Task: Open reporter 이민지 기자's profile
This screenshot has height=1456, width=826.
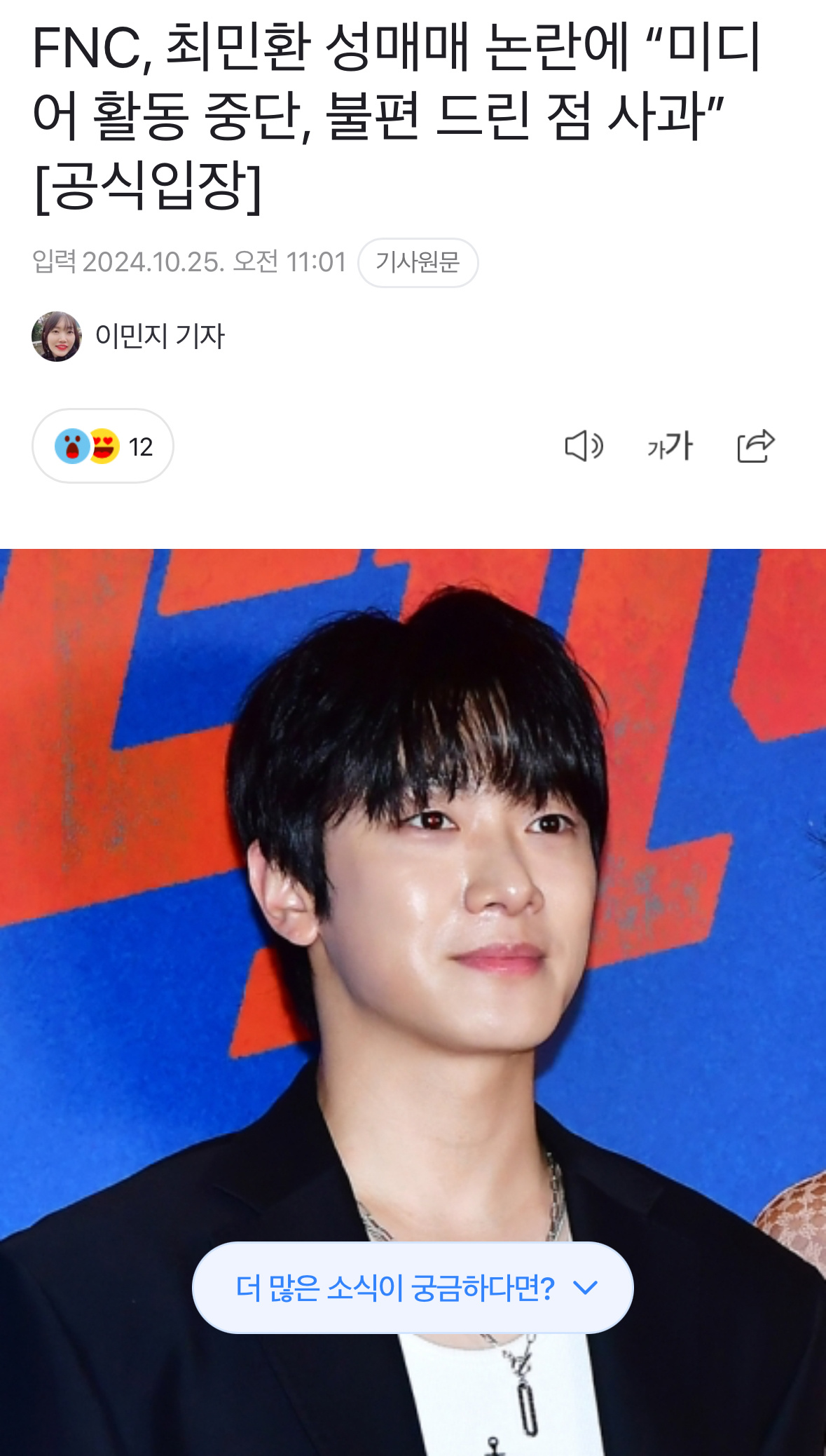Action: coord(159,336)
